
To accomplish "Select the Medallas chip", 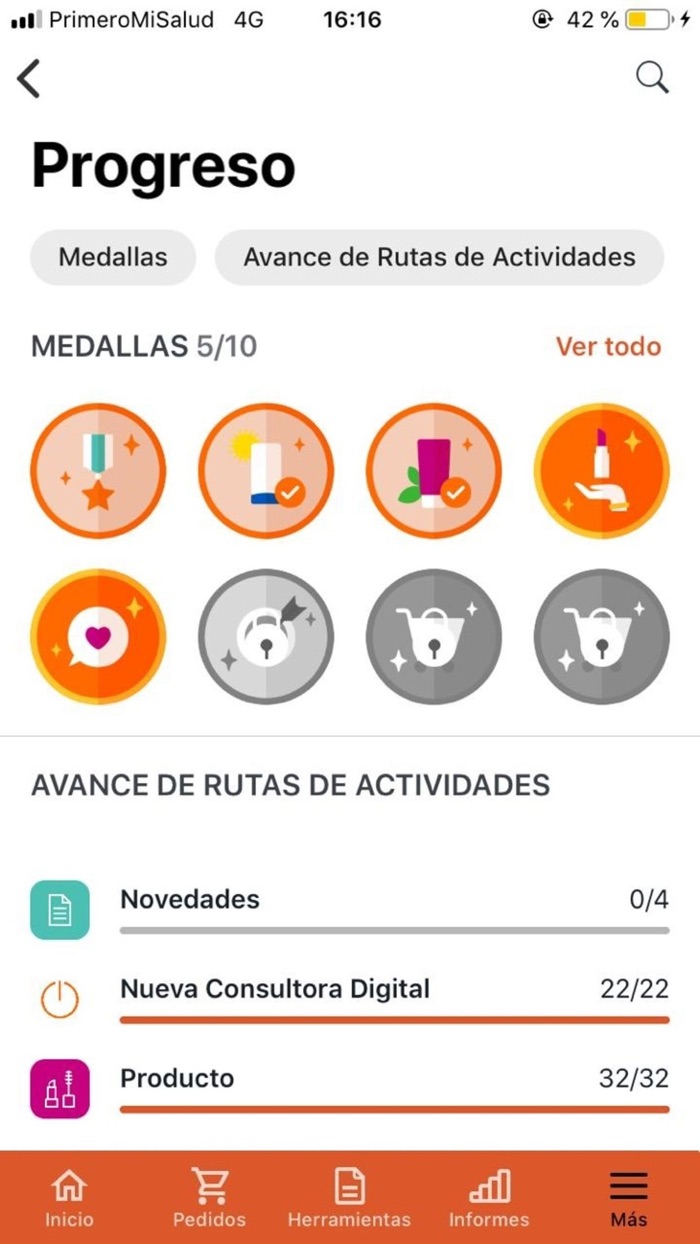I will (x=113, y=257).
